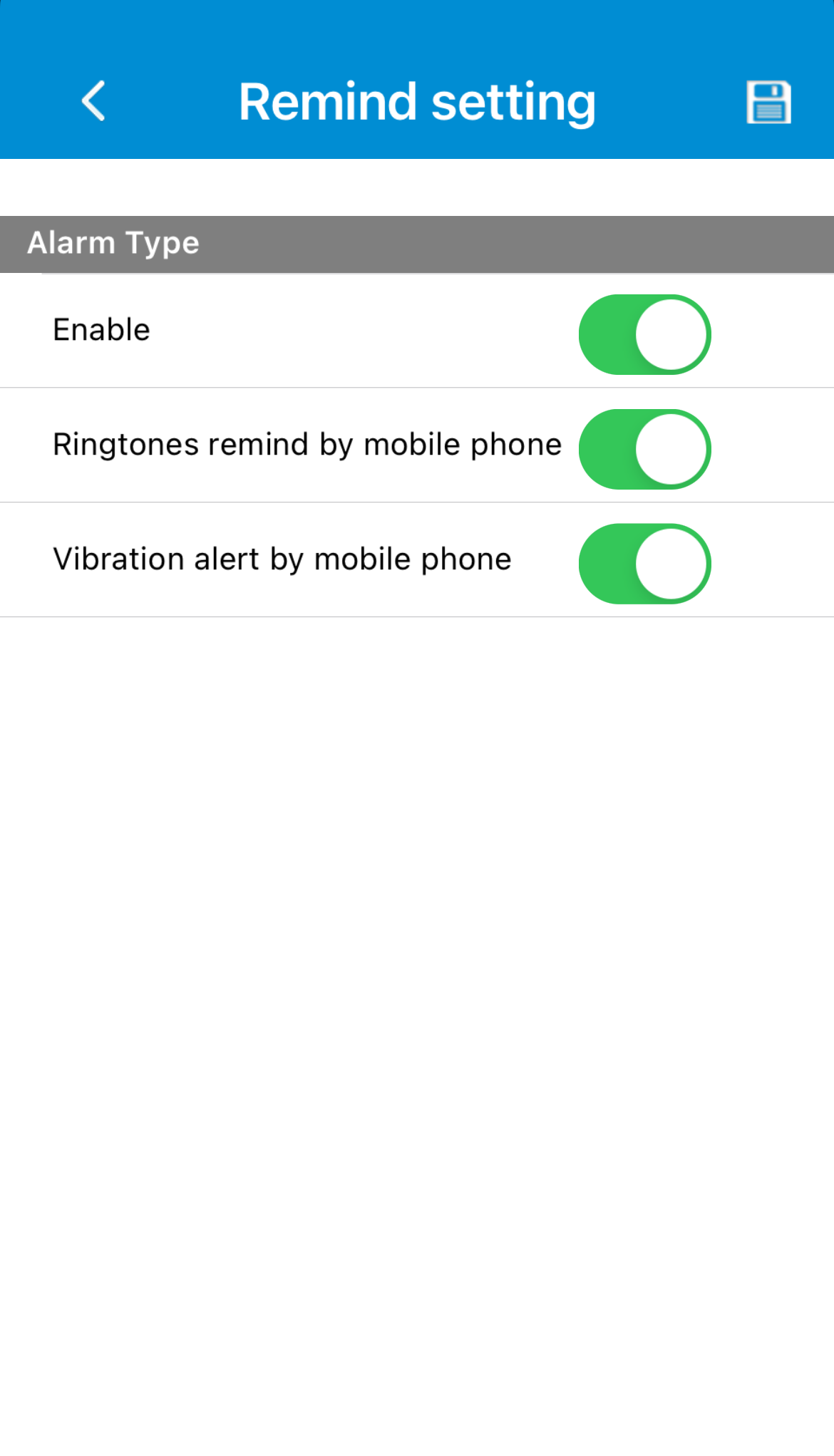Save the remind settings

(768, 102)
